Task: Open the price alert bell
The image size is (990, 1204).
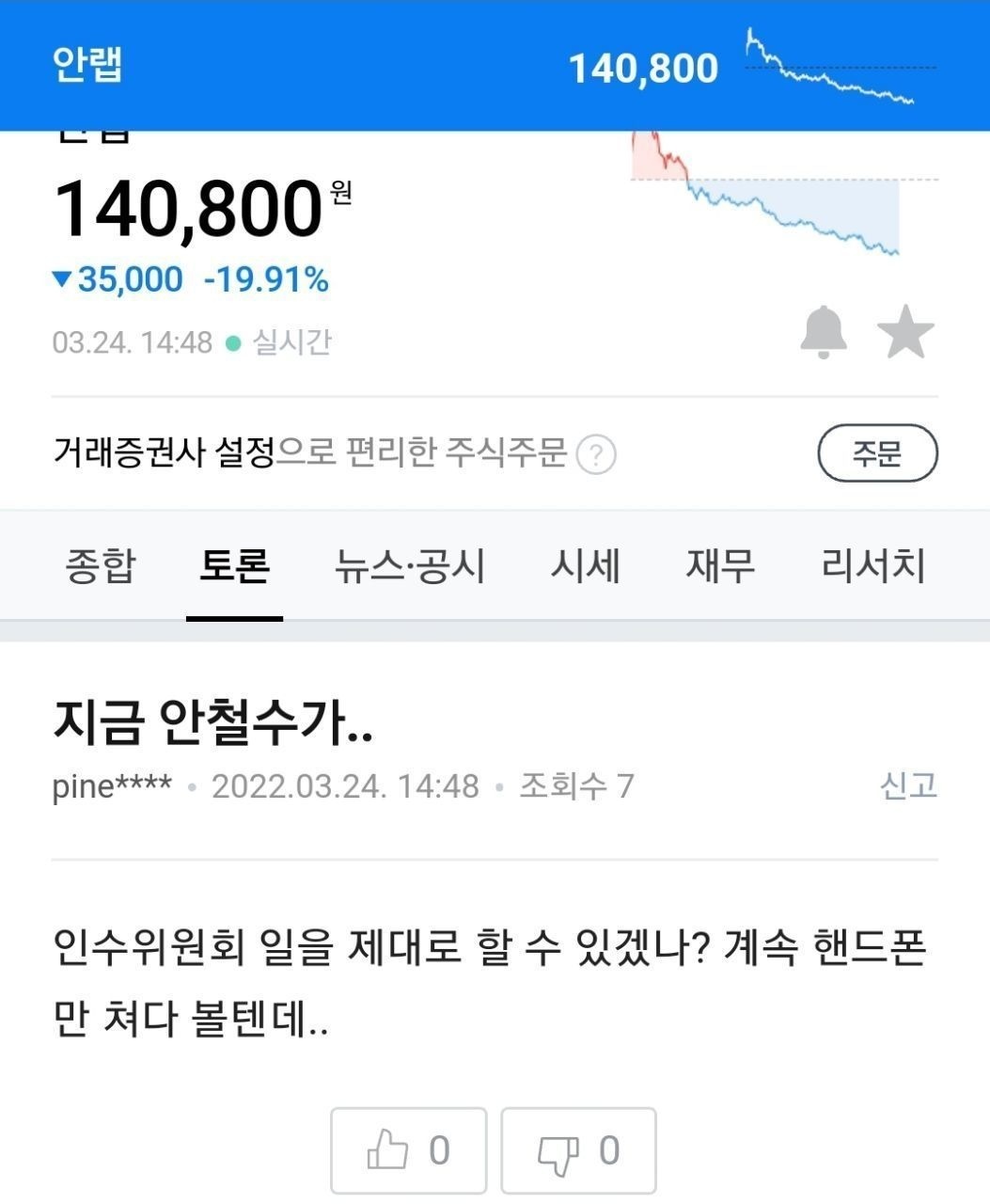Action: tap(824, 332)
